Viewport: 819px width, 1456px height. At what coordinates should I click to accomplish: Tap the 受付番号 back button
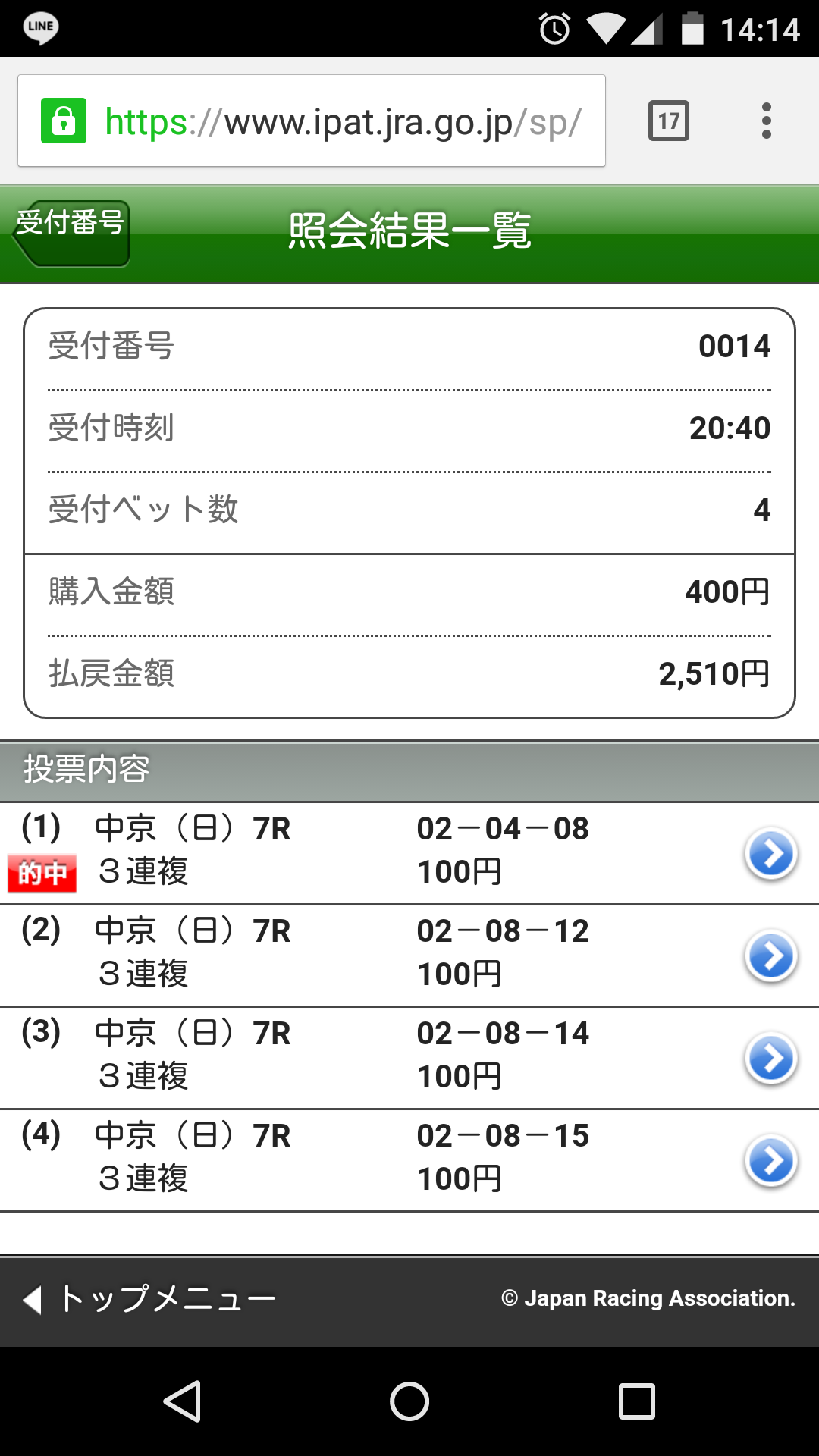pyautogui.click(x=71, y=233)
